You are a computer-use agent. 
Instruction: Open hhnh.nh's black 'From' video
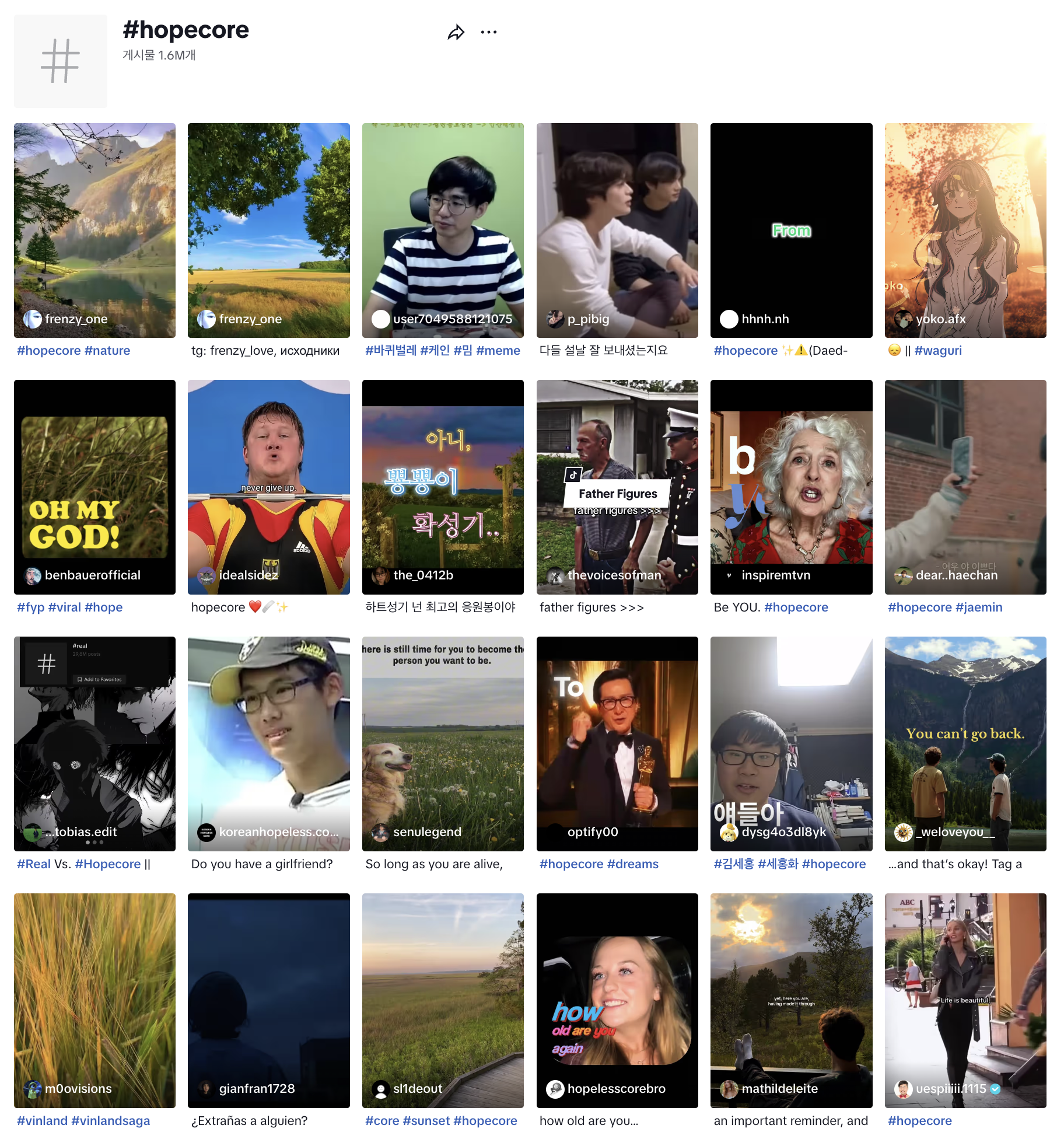pyautogui.click(x=791, y=230)
